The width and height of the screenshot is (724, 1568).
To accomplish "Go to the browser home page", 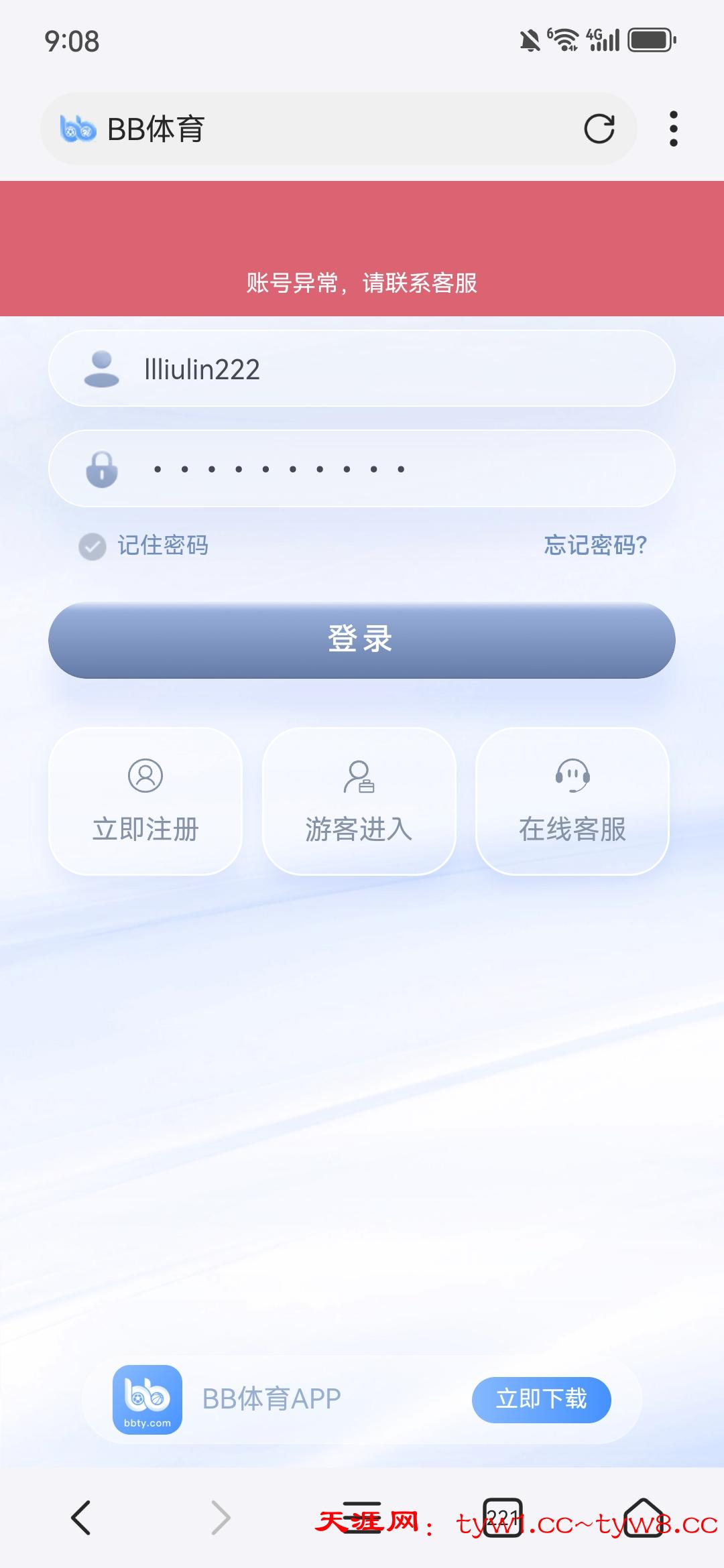I will [644, 1517].
